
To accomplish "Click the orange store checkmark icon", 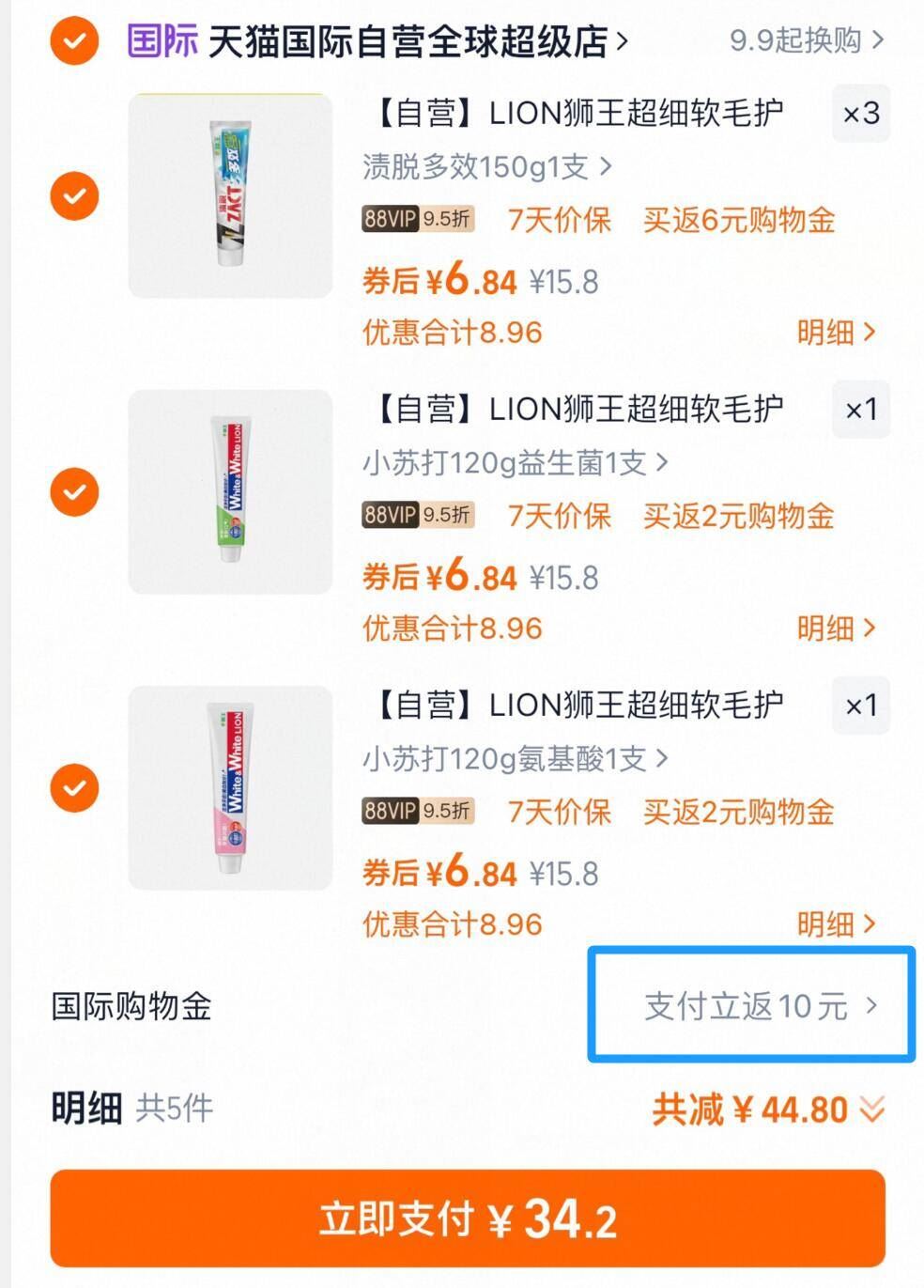I will pos(72,41).
